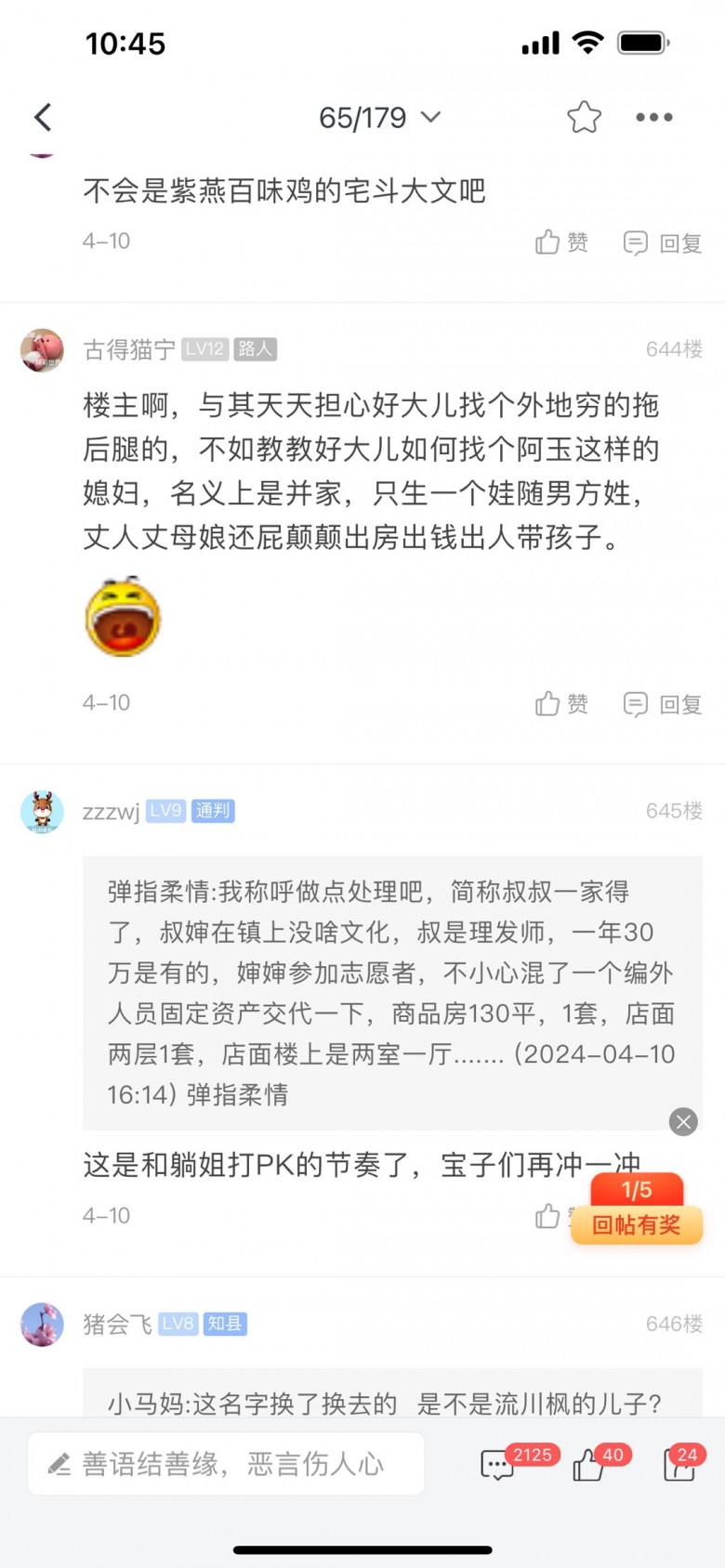Go back to the previous page

coord(43,117)
